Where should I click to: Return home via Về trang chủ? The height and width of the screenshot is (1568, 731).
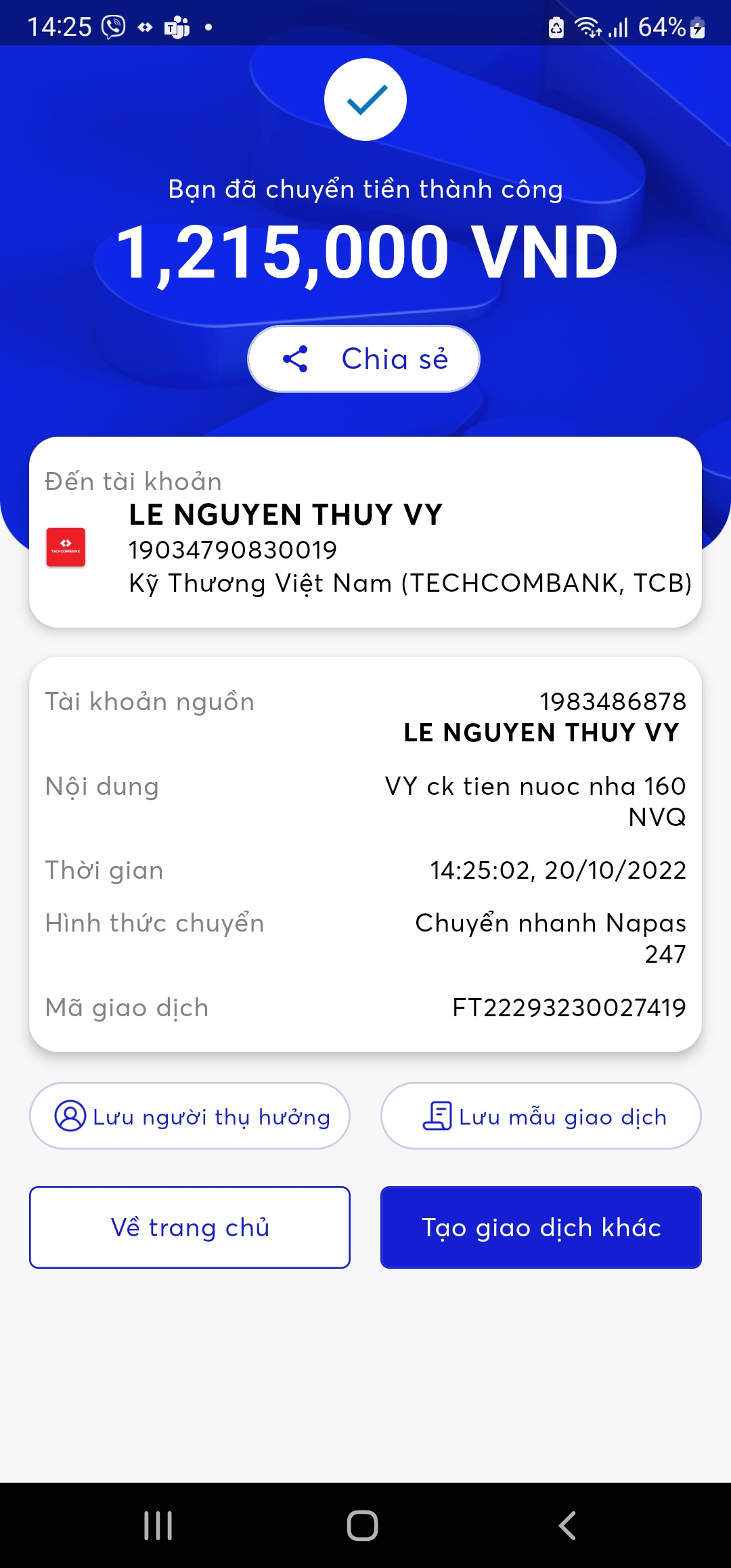(x=190, y=1227)
